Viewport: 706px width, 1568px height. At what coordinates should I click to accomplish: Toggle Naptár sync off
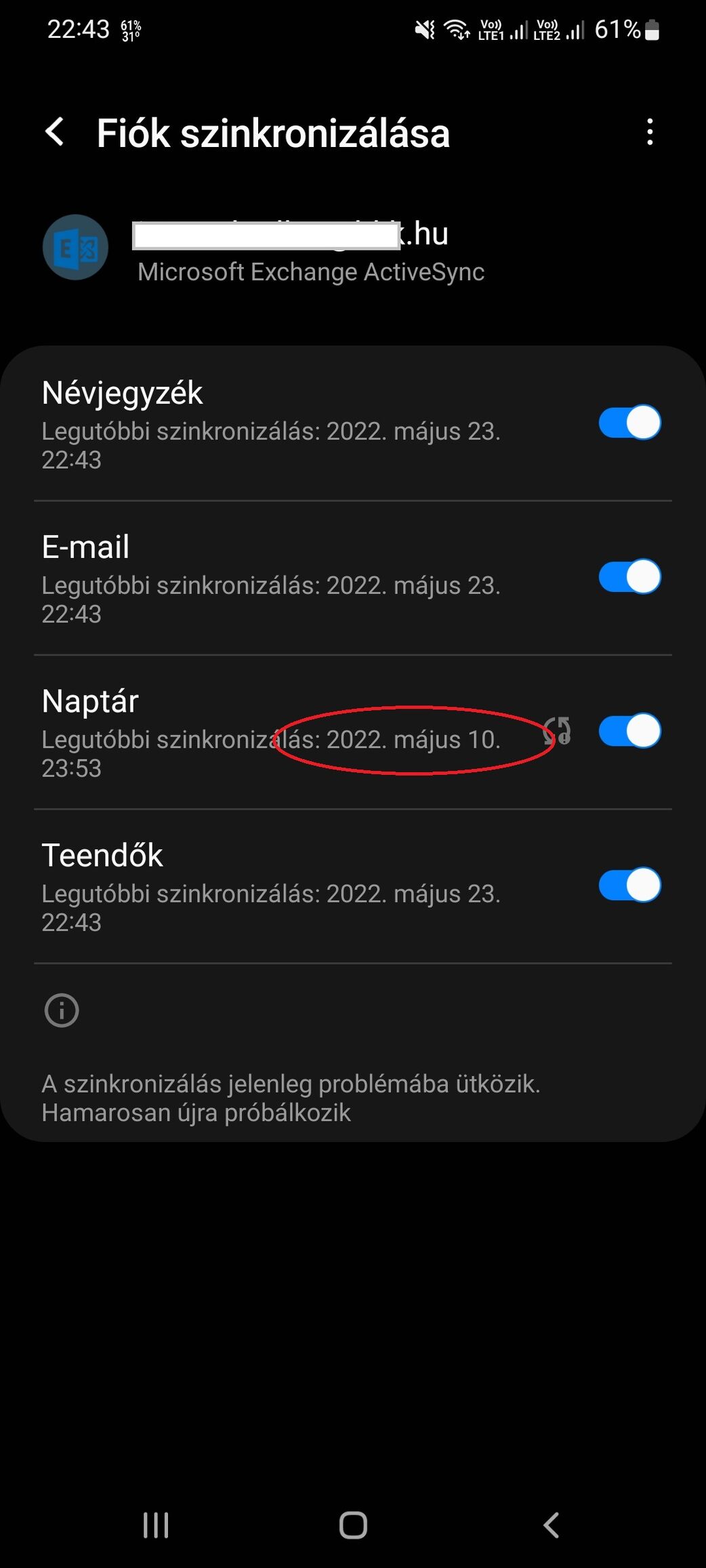(x=629, y=731)
